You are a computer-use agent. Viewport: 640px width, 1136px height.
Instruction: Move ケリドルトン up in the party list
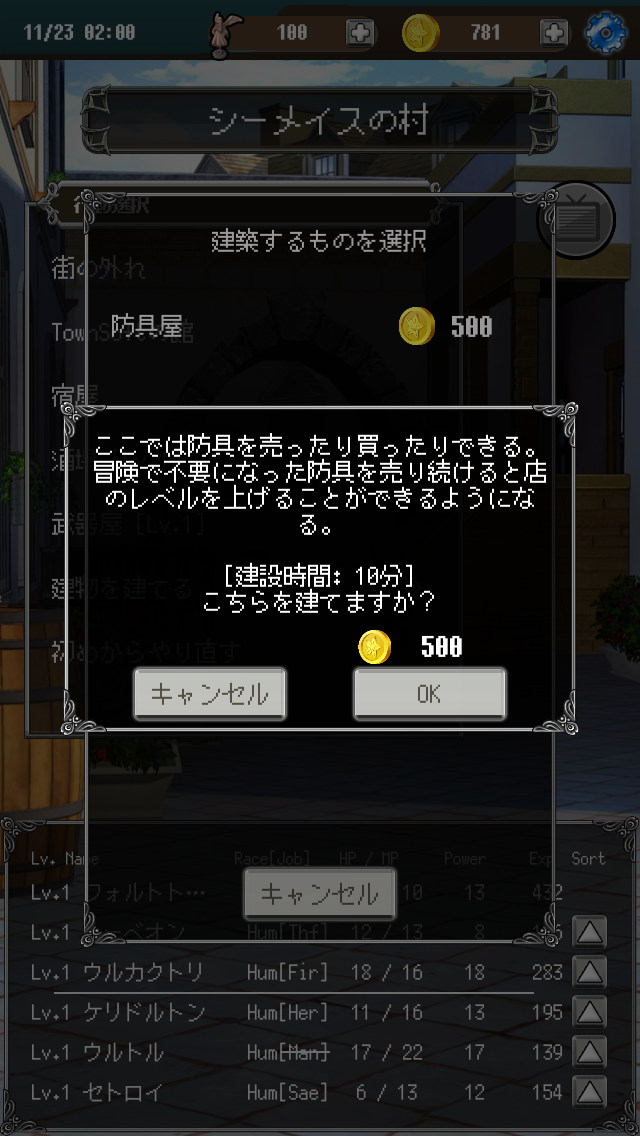tap(590, 1012)
